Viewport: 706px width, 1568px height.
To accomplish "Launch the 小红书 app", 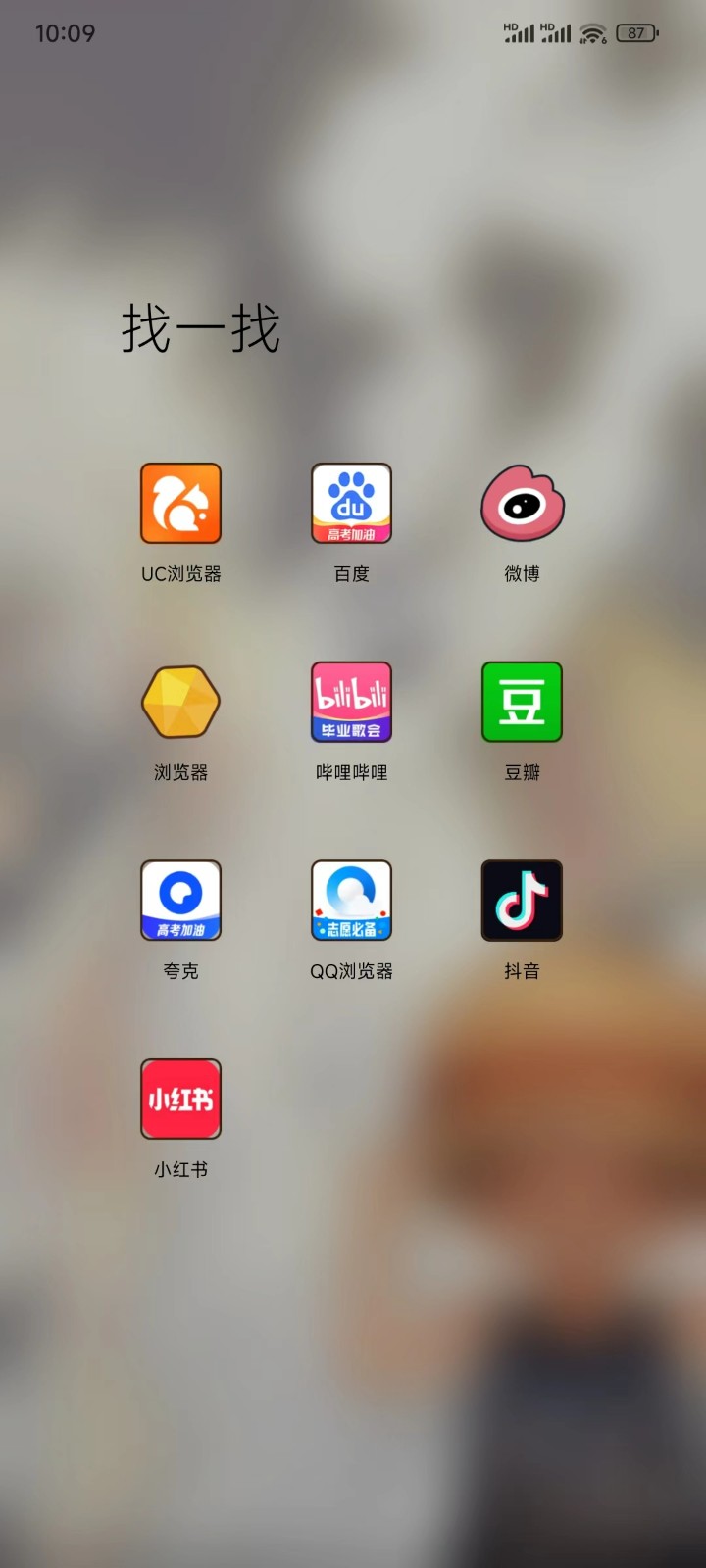I will pos(180,1099).
